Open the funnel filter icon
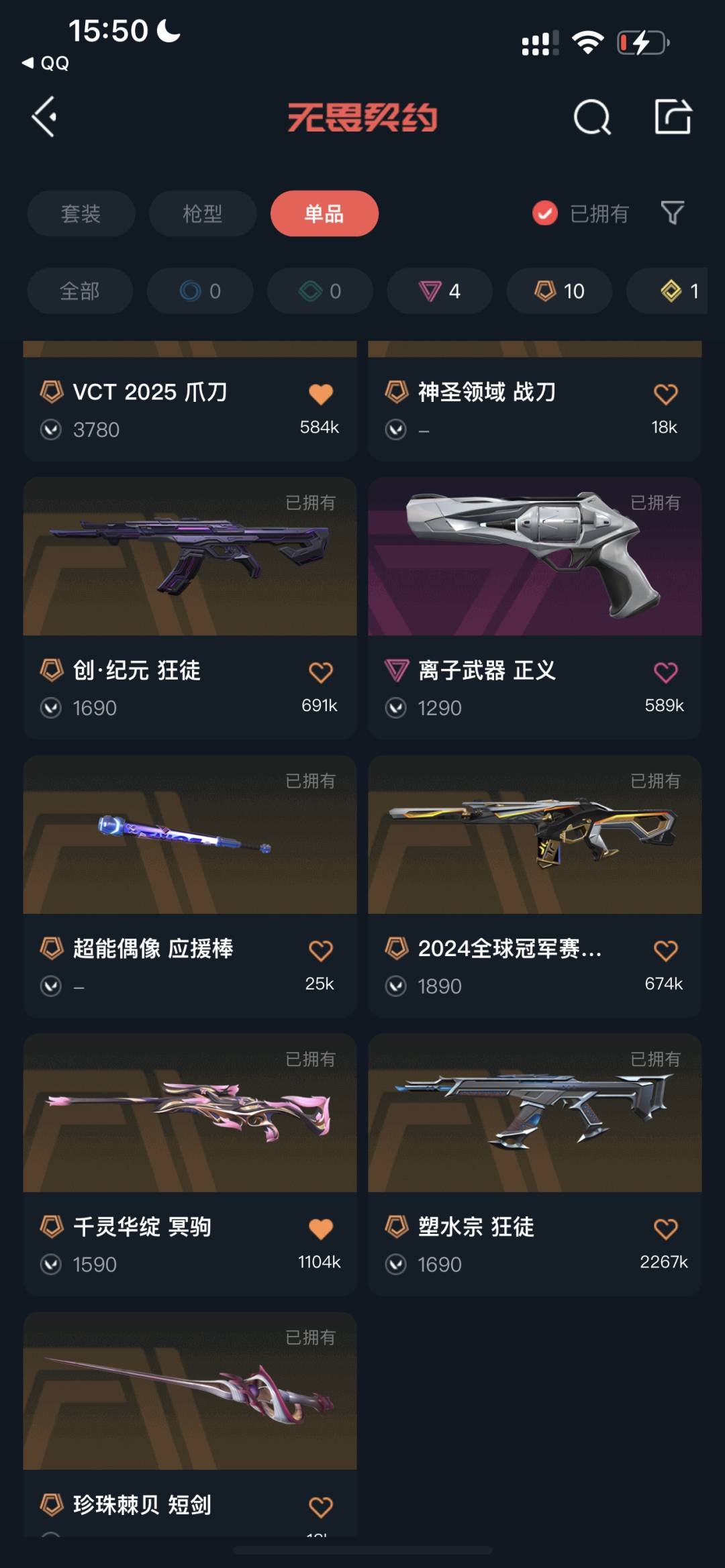The height and width of the screenshot is (1568, 725). [673, 213]
